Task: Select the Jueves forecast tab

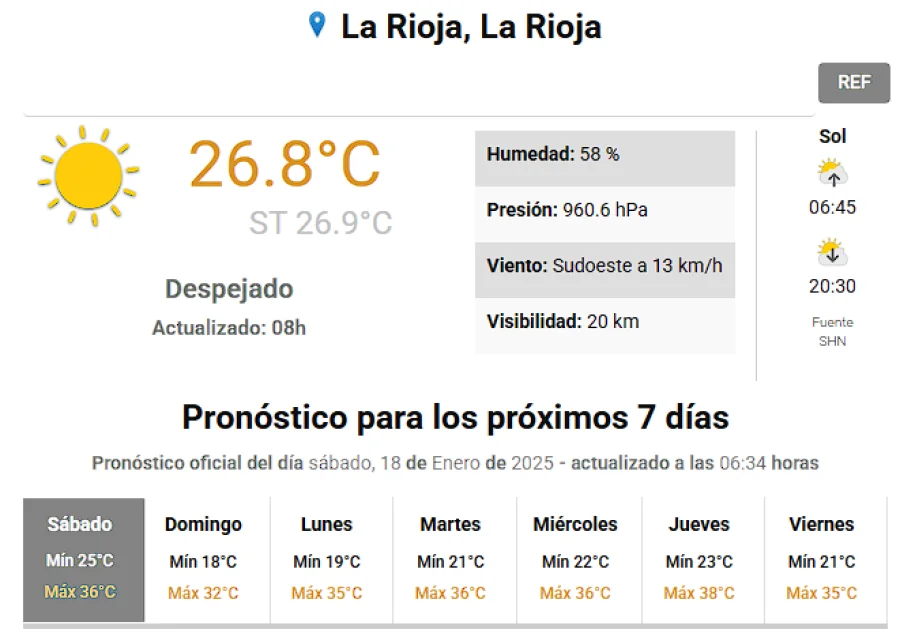Action: [x=701, y=559]
